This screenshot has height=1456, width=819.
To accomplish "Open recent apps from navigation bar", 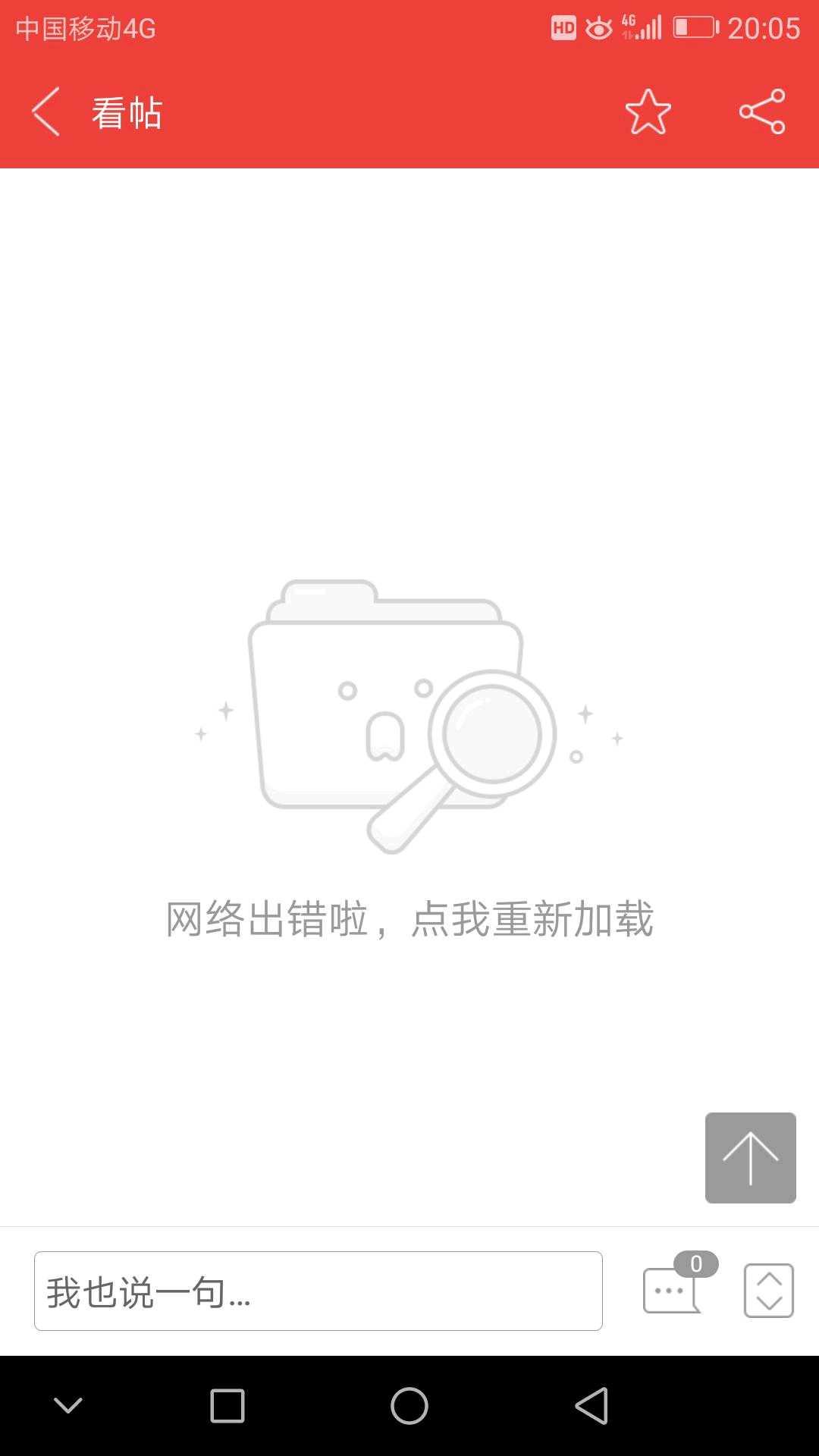I will pos(227,1406).
